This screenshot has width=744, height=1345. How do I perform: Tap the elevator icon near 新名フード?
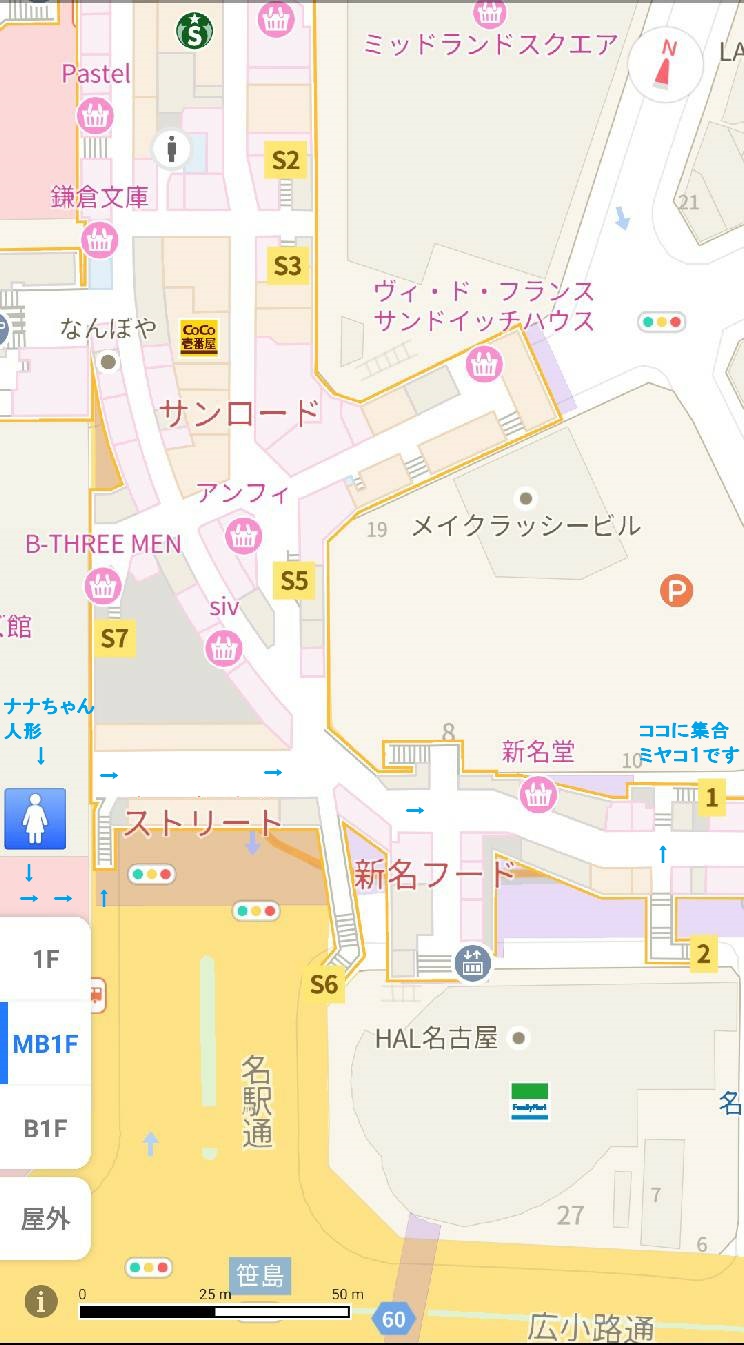tap(472, 963)
